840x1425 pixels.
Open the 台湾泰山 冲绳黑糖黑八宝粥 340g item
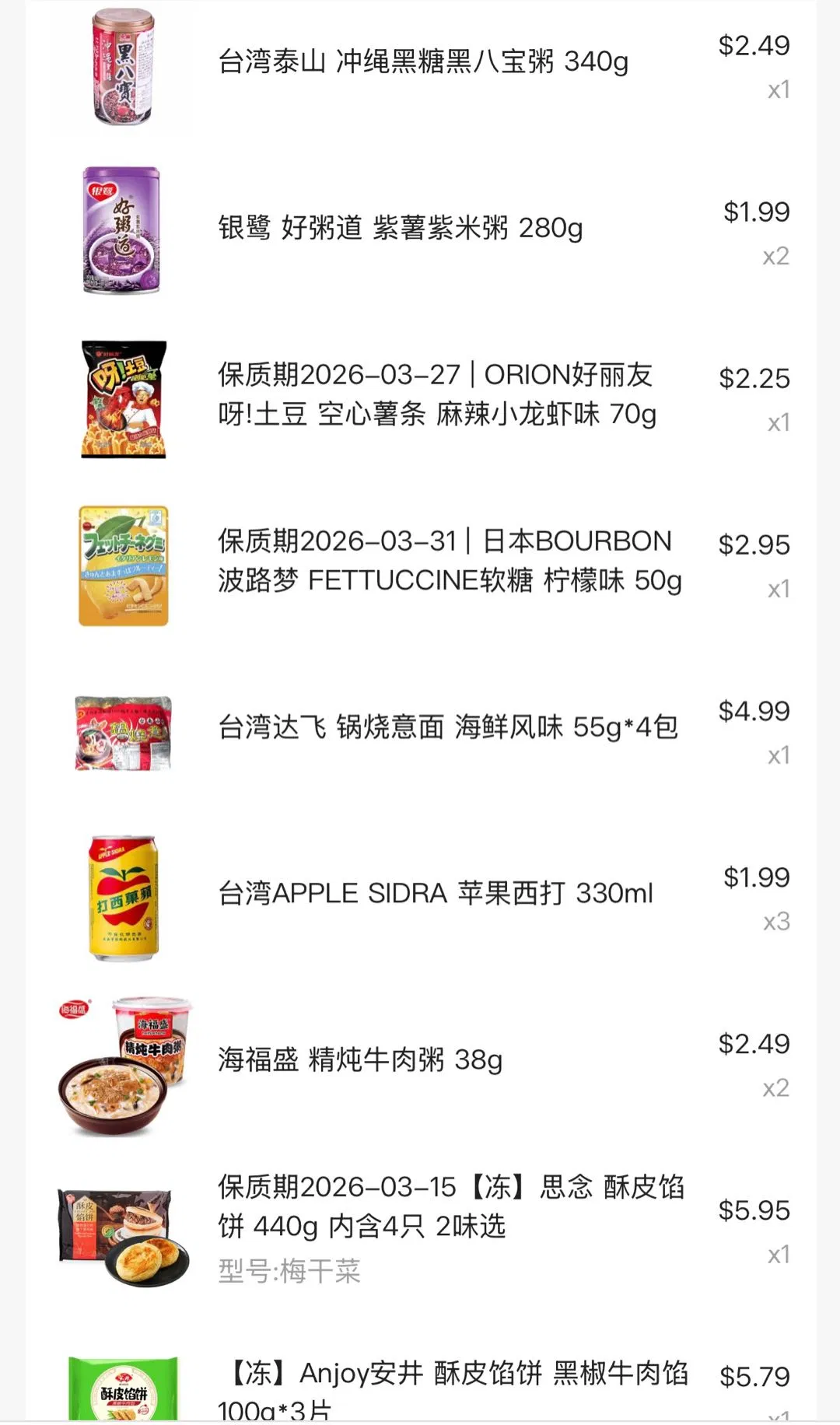422,61
